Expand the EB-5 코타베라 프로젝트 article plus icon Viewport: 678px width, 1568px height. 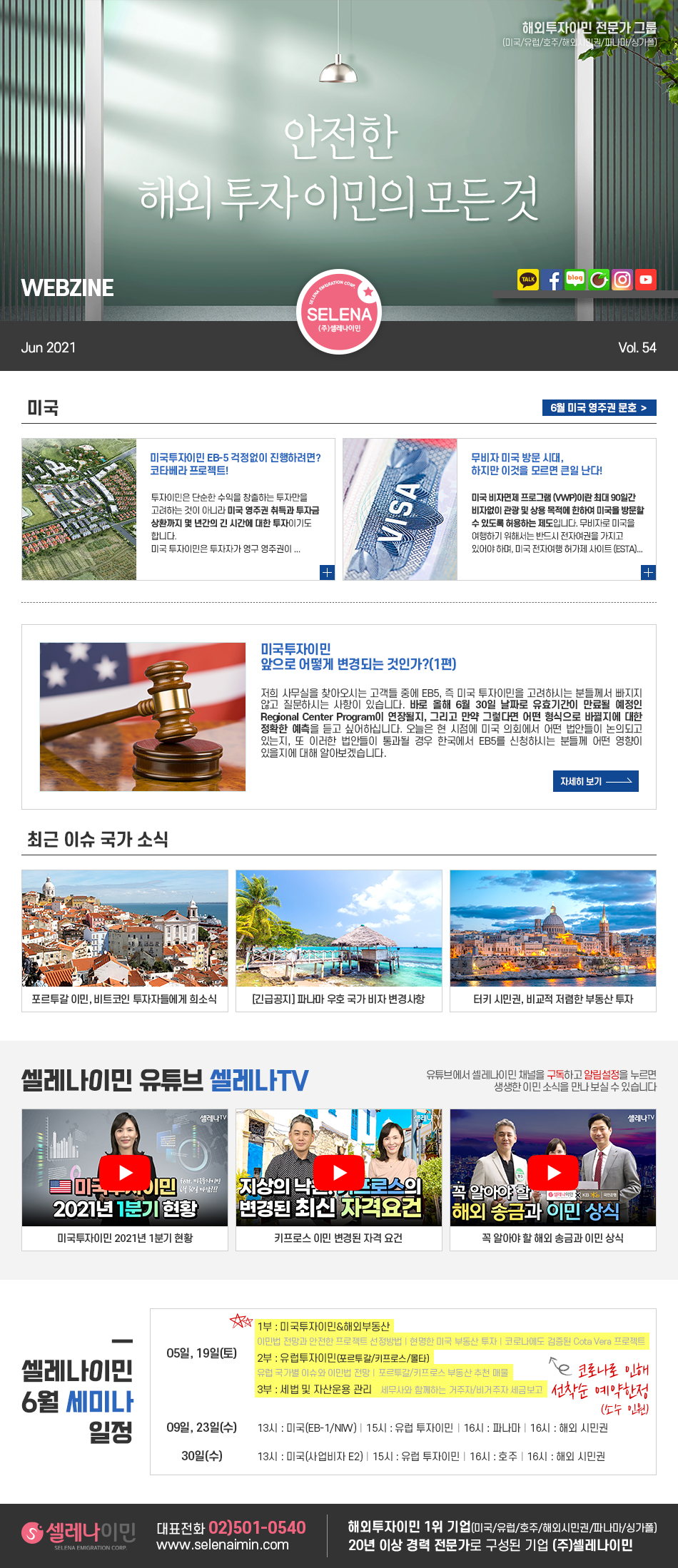327,572
